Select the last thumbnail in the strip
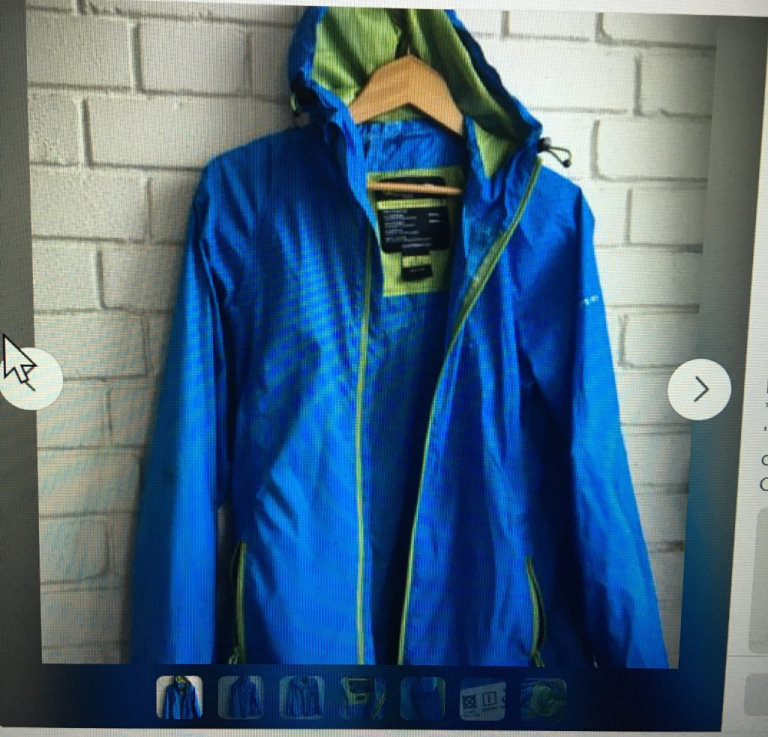 (543, 699)
